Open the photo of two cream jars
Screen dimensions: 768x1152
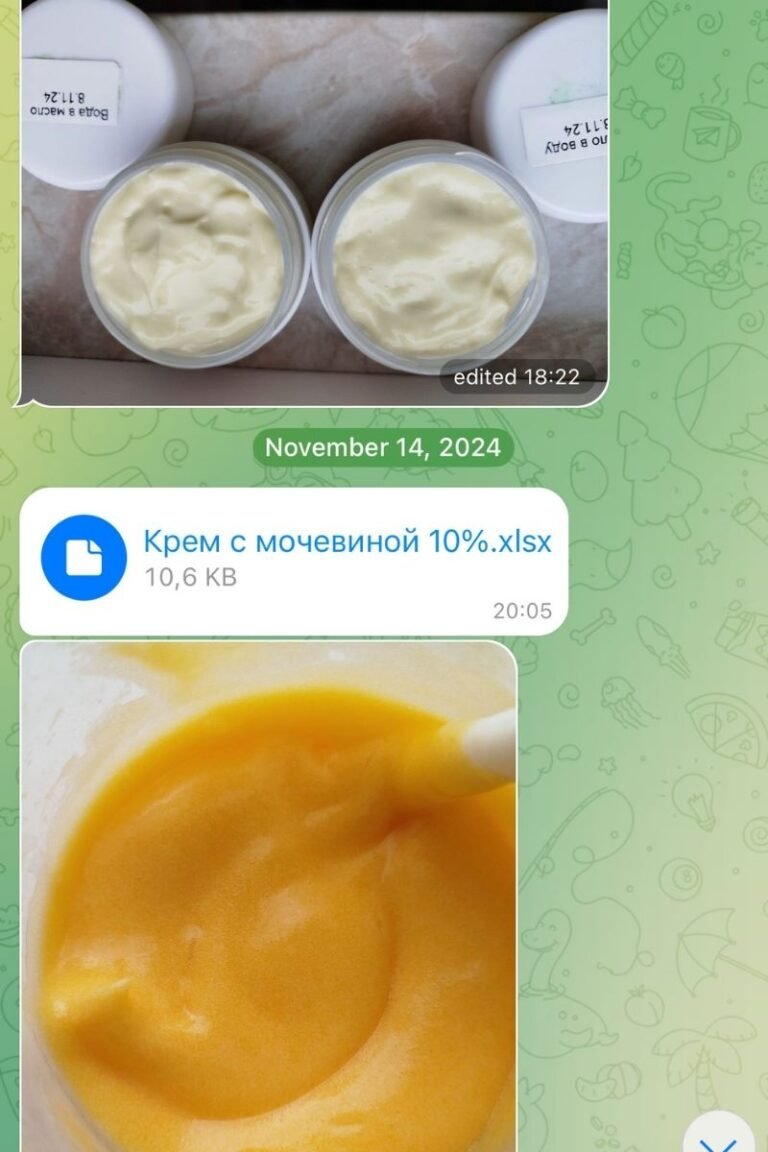314,200
